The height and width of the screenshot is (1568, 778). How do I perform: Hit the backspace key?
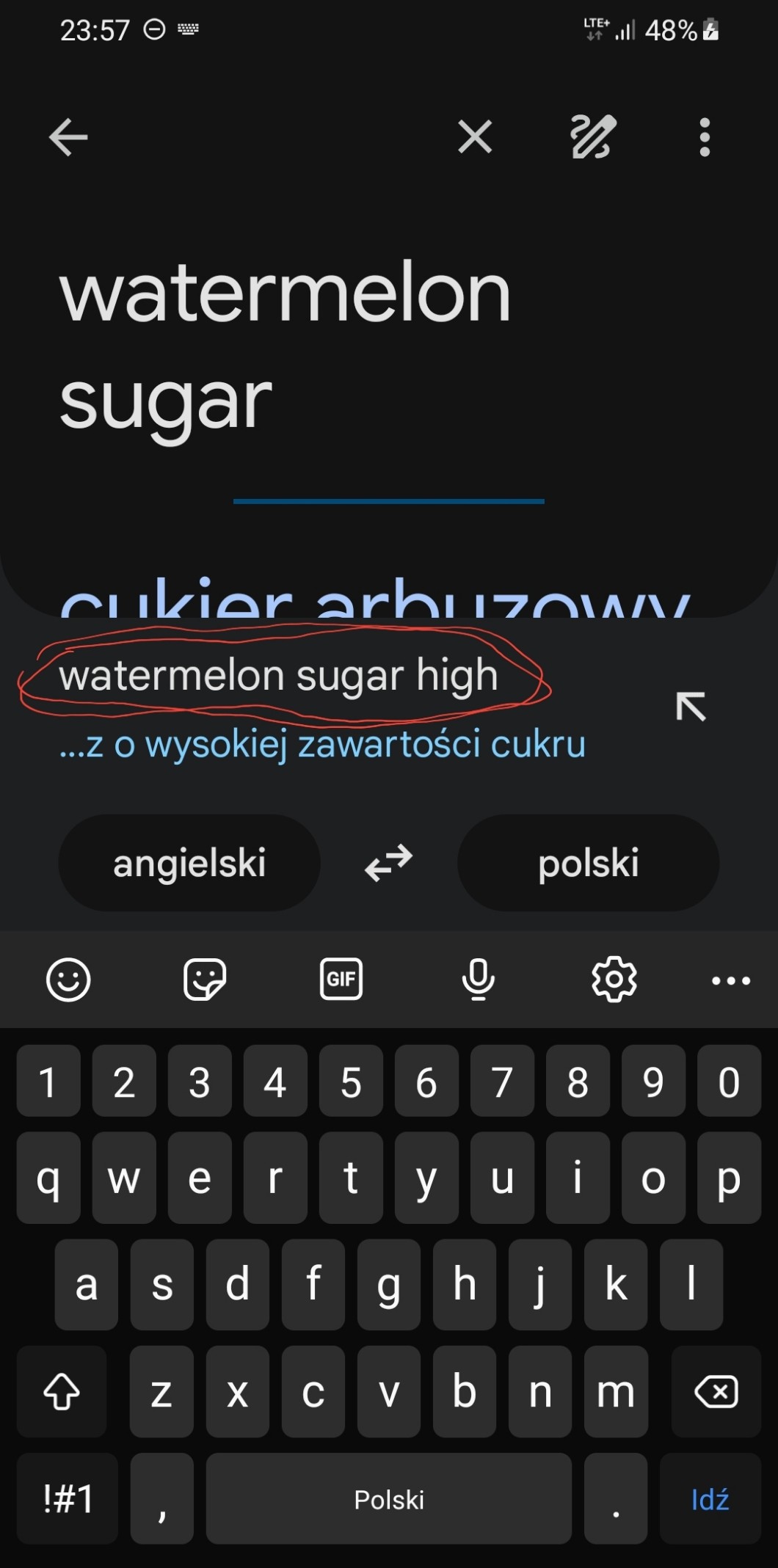(x=716, y=1391)
